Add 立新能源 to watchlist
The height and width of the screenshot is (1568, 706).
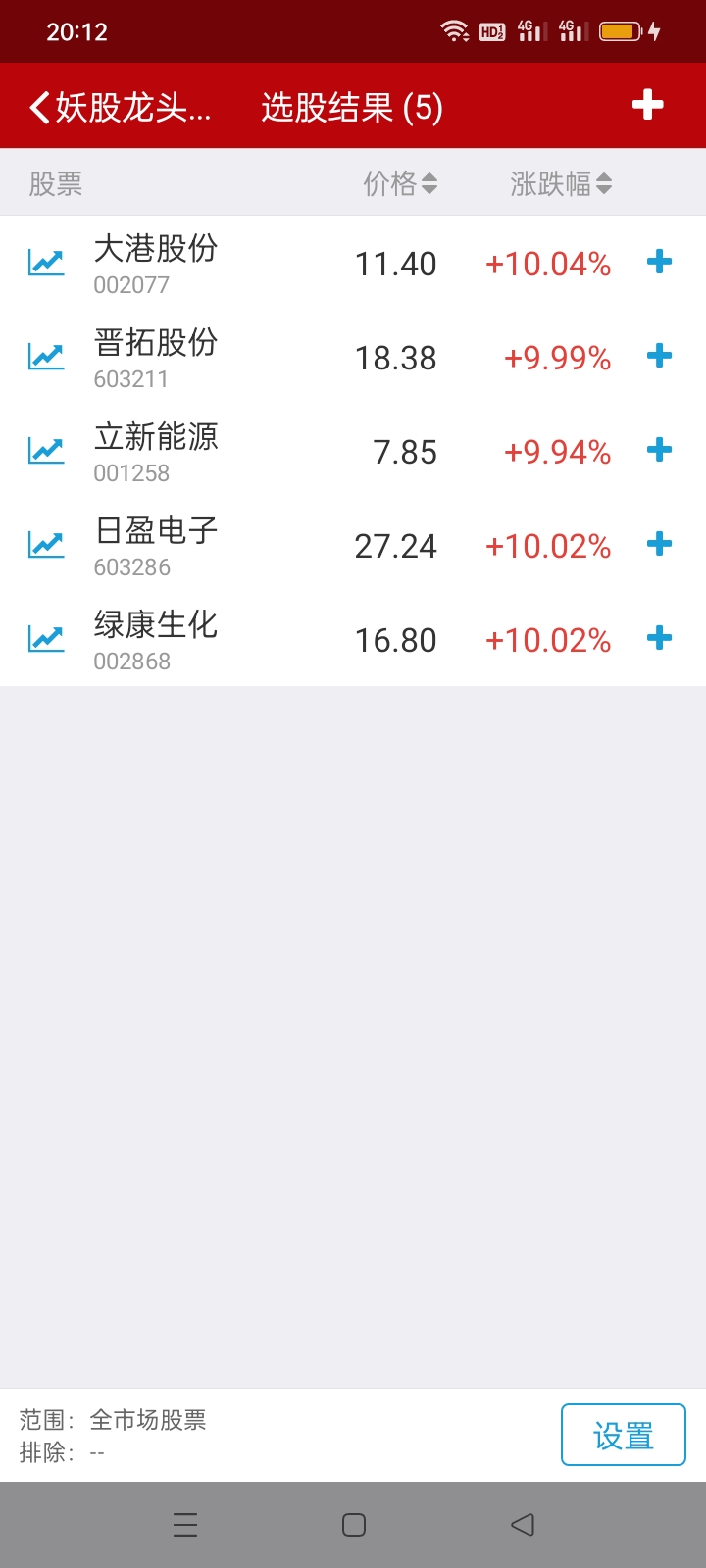point(660,450)
